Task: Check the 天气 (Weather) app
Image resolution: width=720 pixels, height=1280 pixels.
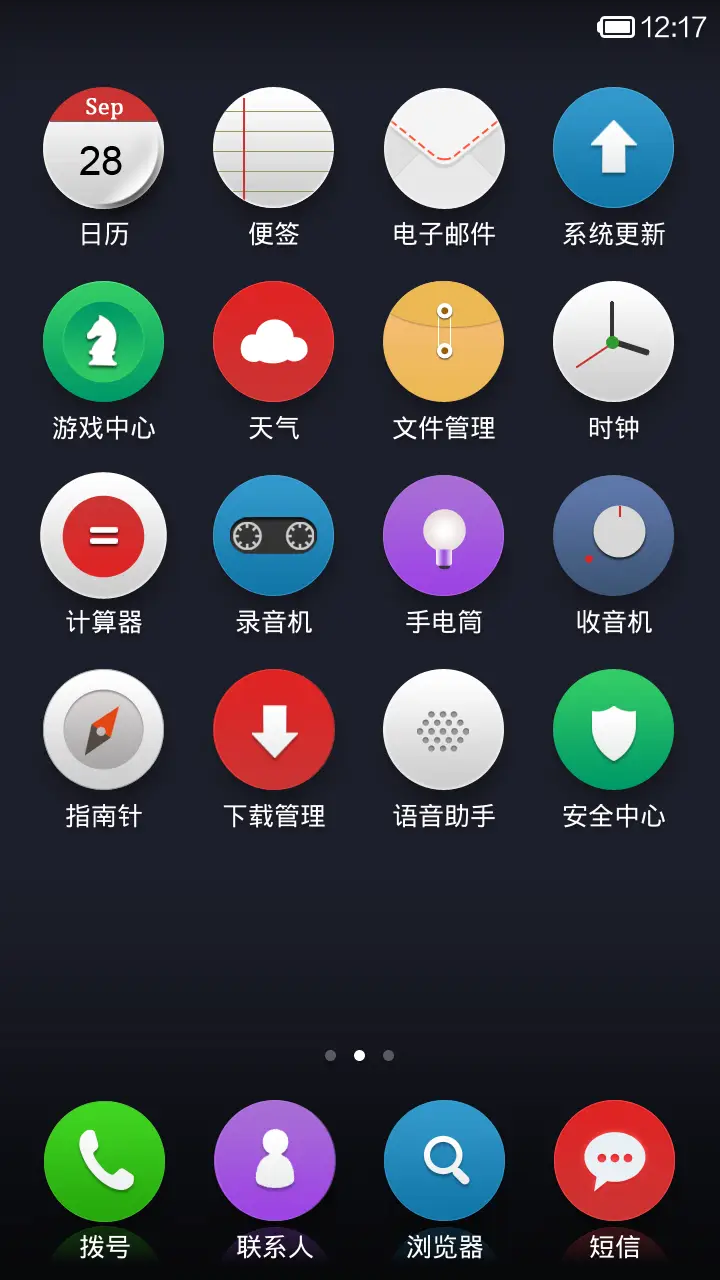Action: pyautogui.click(x=274, y=341)
